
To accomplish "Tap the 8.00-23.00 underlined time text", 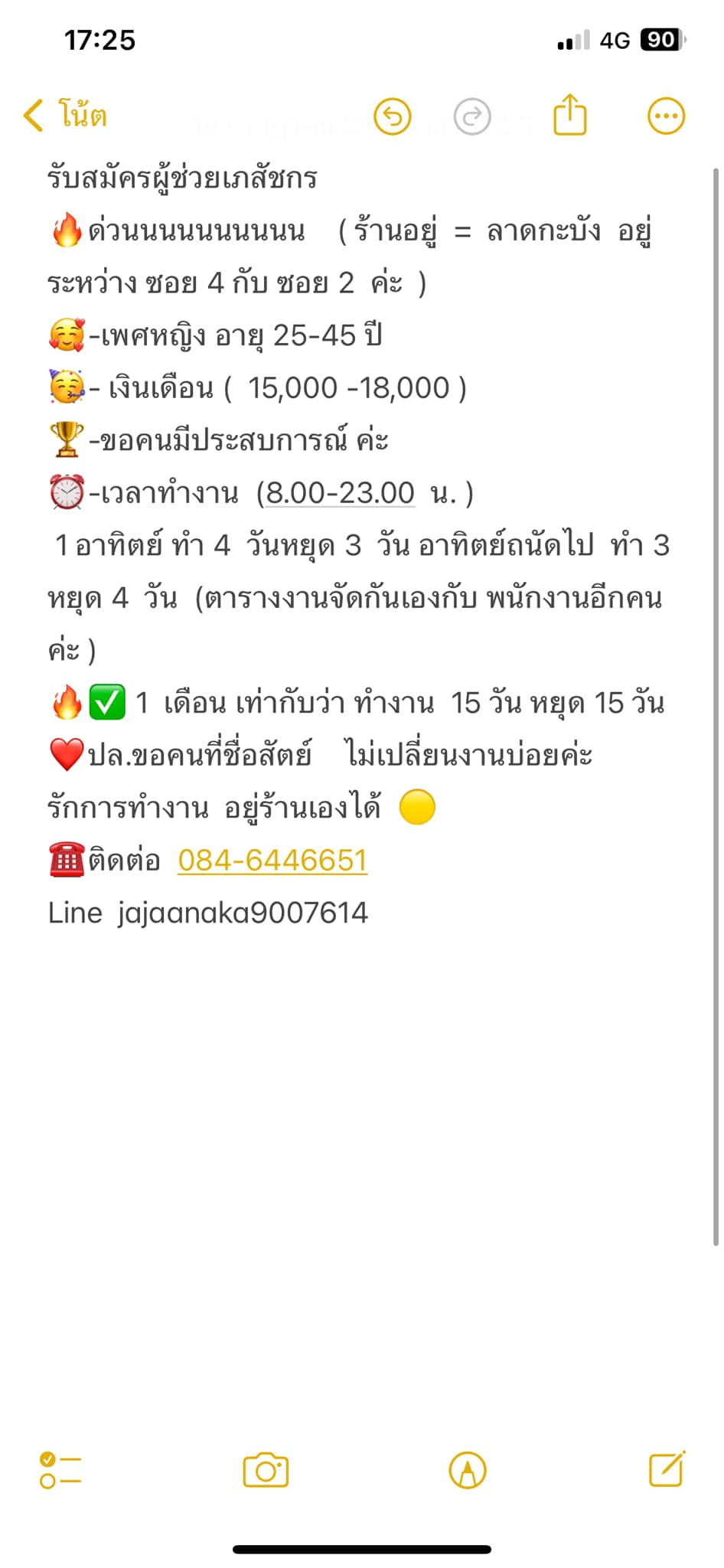I will tap(340, 493).
